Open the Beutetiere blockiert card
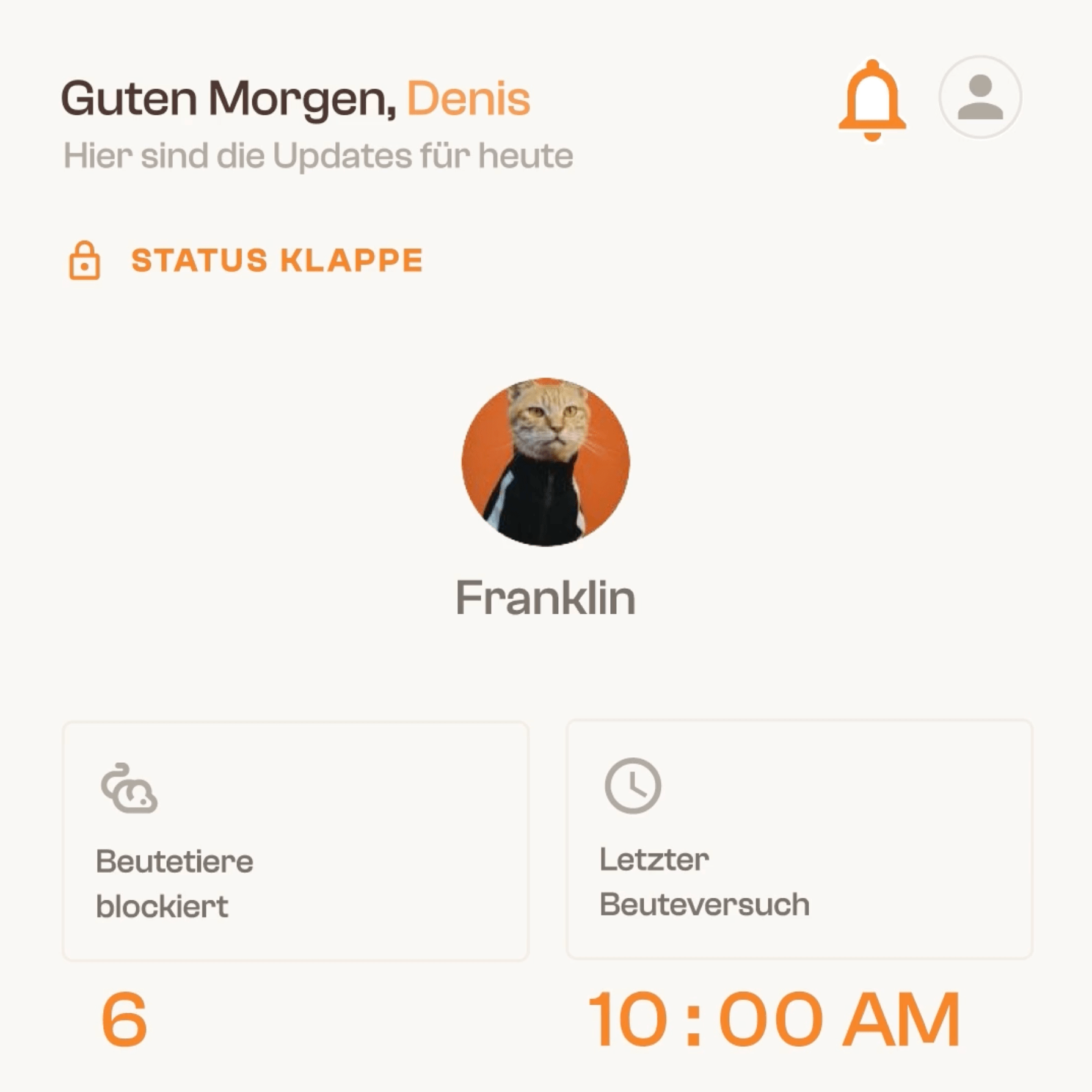Viewport: 1092px width, 1092px height. (x=296, y=840)
